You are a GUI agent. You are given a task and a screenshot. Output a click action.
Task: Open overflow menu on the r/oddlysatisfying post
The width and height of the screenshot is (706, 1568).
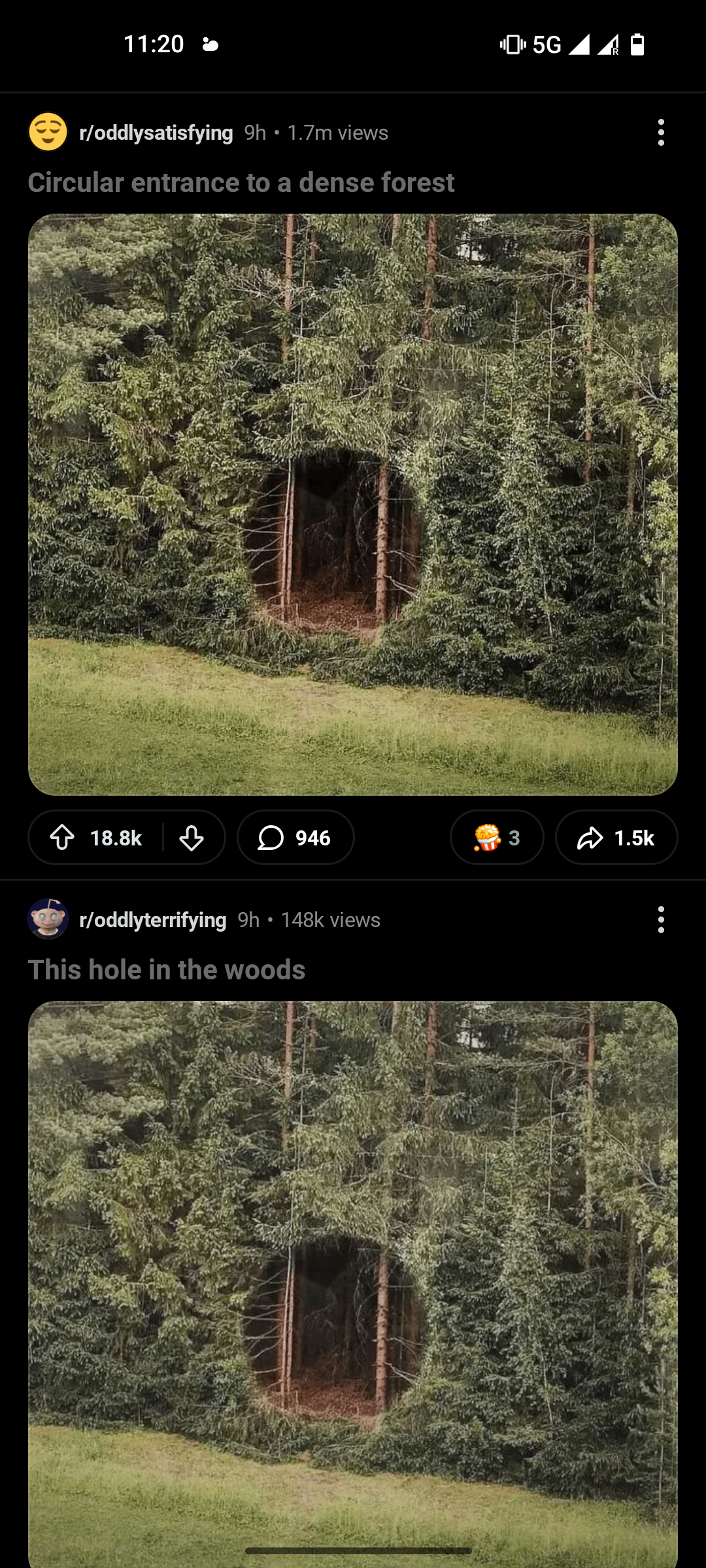tap(661, 133)
